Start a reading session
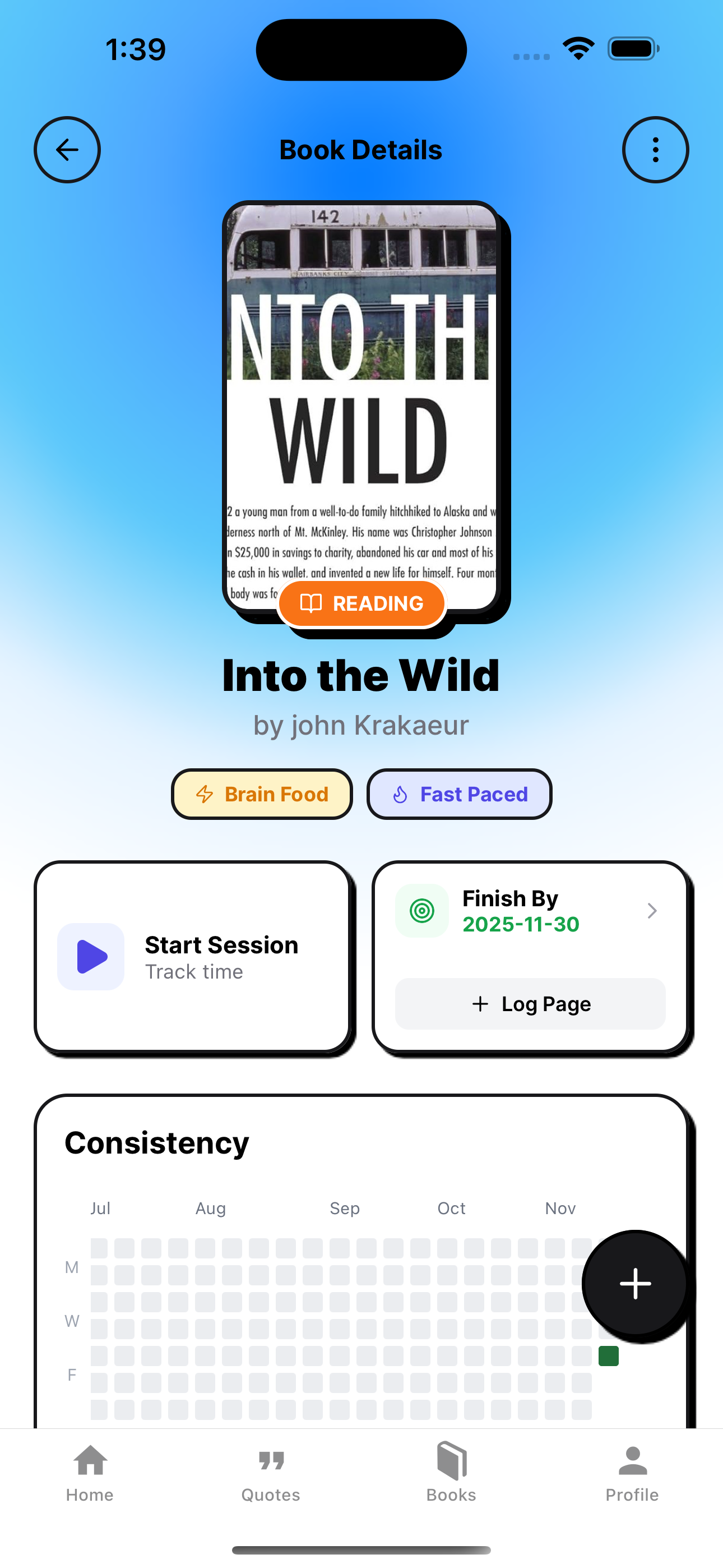The width and height of the screenshot is (723, 1568). pyautogui.click(x=192, y=957)
